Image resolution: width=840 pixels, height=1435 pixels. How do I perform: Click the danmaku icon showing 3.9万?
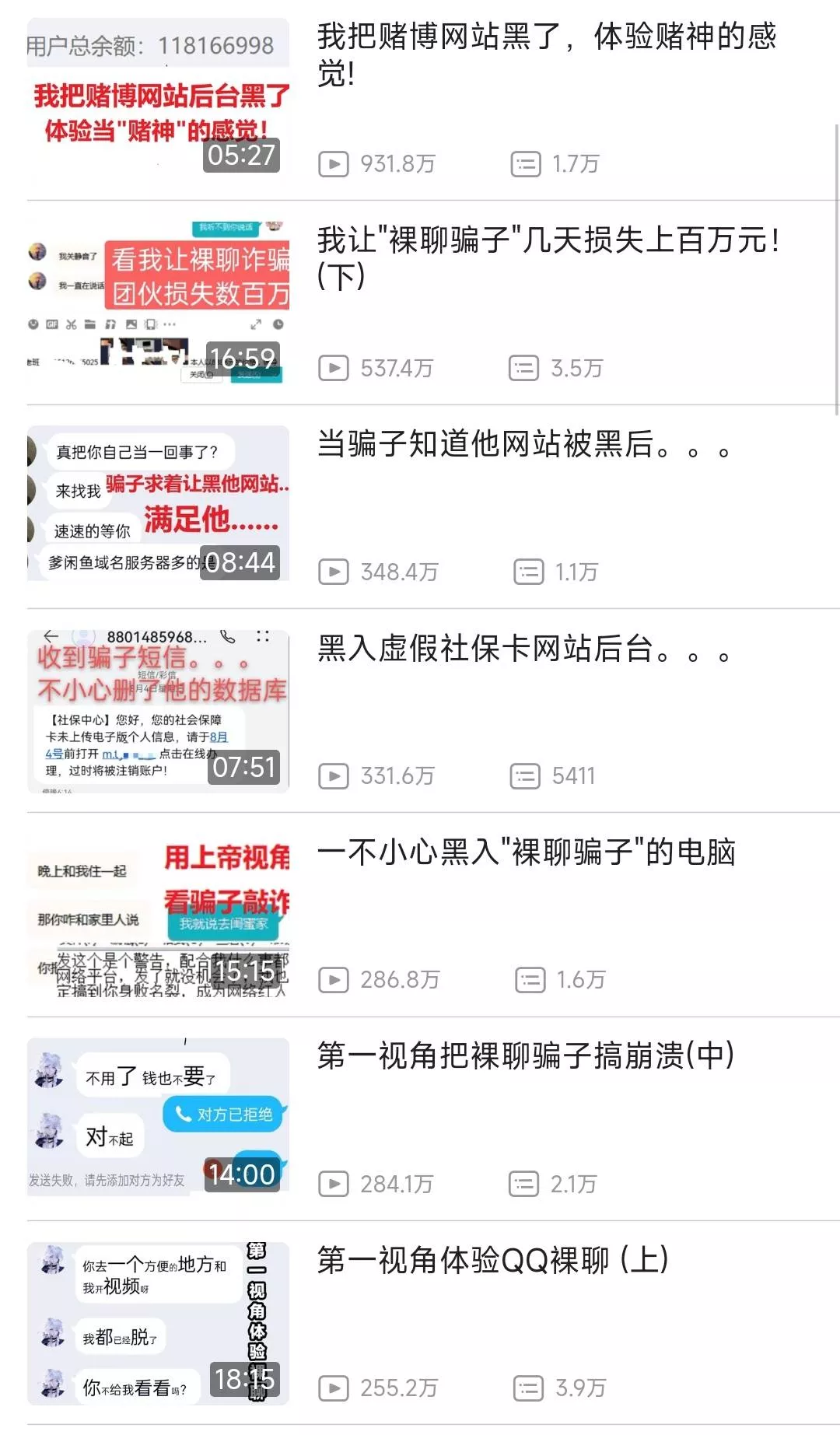pos(529,1388)
